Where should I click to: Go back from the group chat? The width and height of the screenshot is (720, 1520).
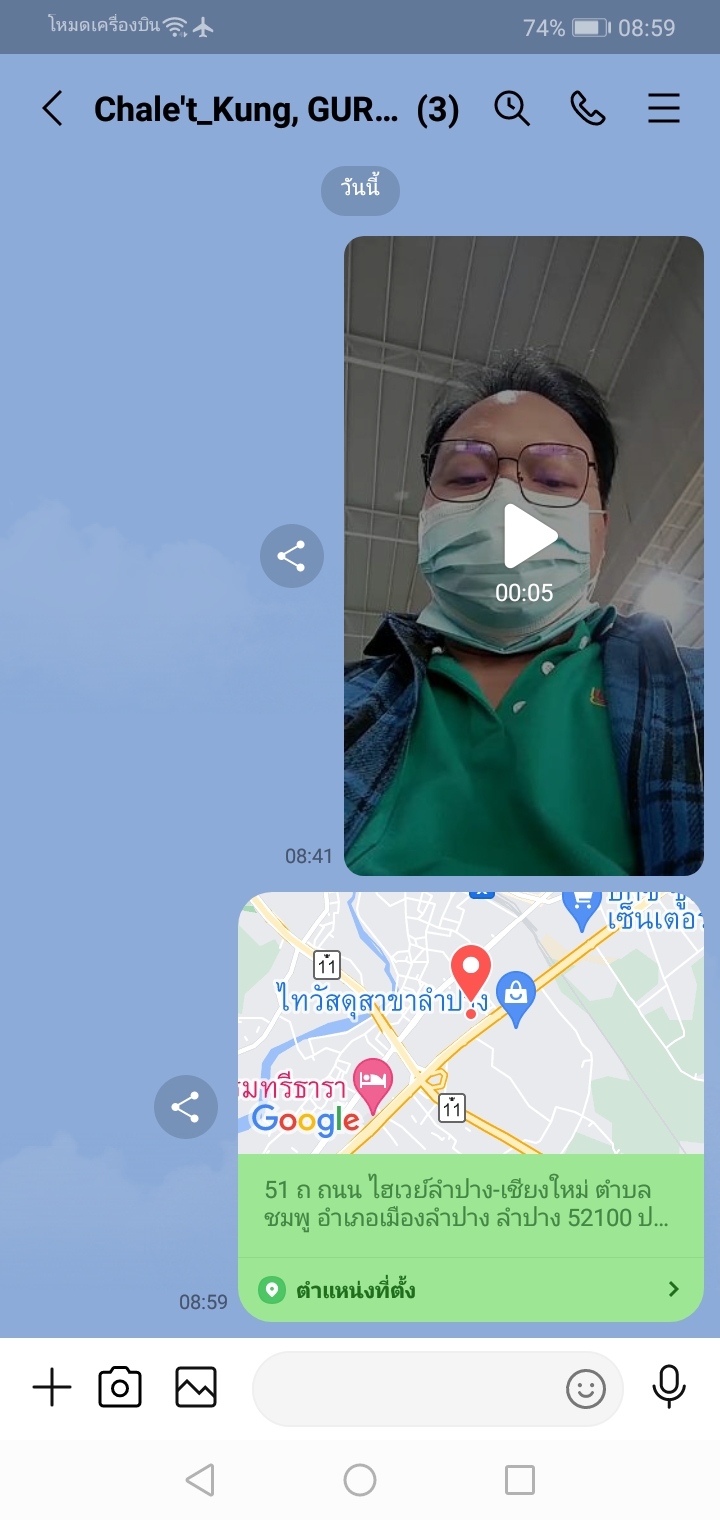tap(52, 108)
